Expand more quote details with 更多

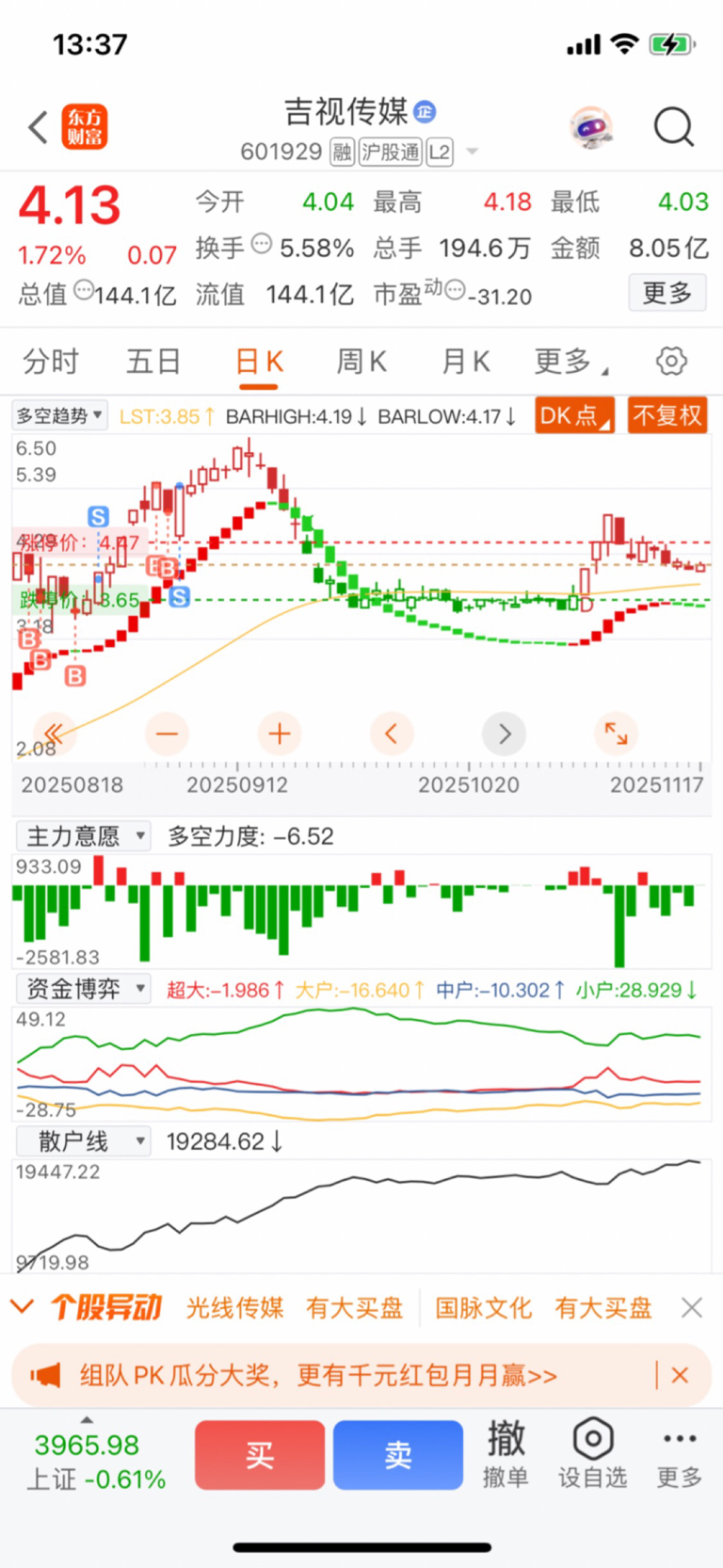click(x=667, y=294)
